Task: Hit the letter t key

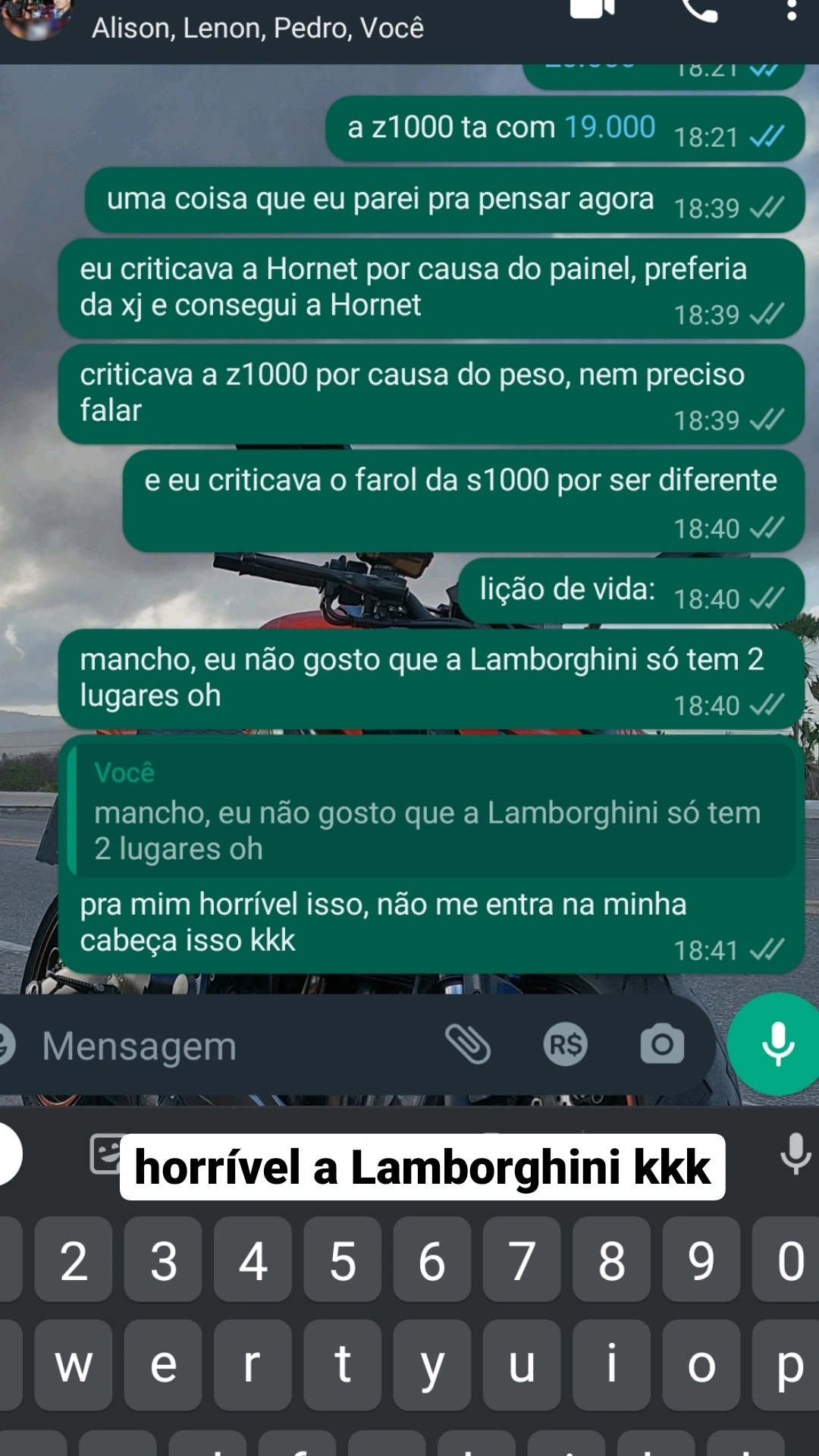Action: (x=343, y=1365)
